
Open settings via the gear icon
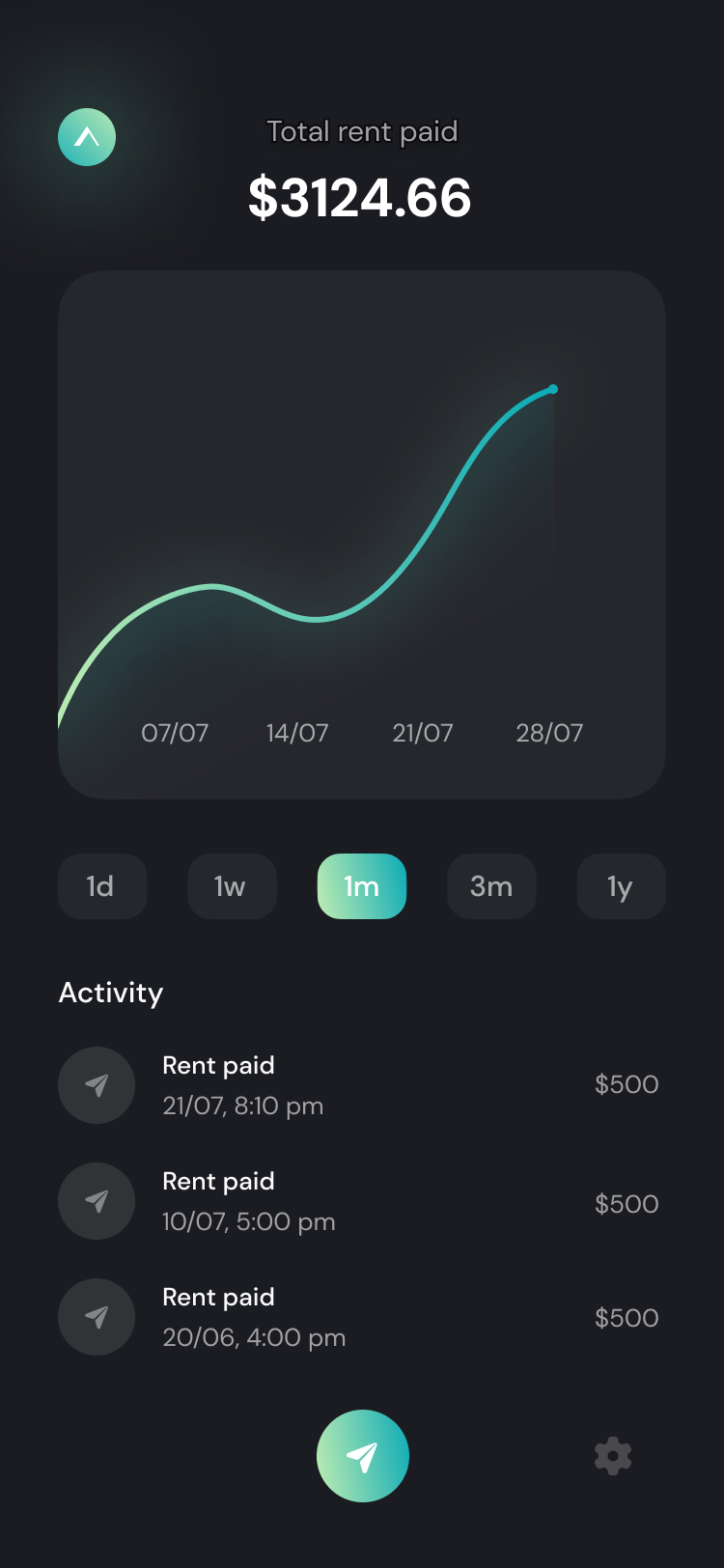[613, 1456]
